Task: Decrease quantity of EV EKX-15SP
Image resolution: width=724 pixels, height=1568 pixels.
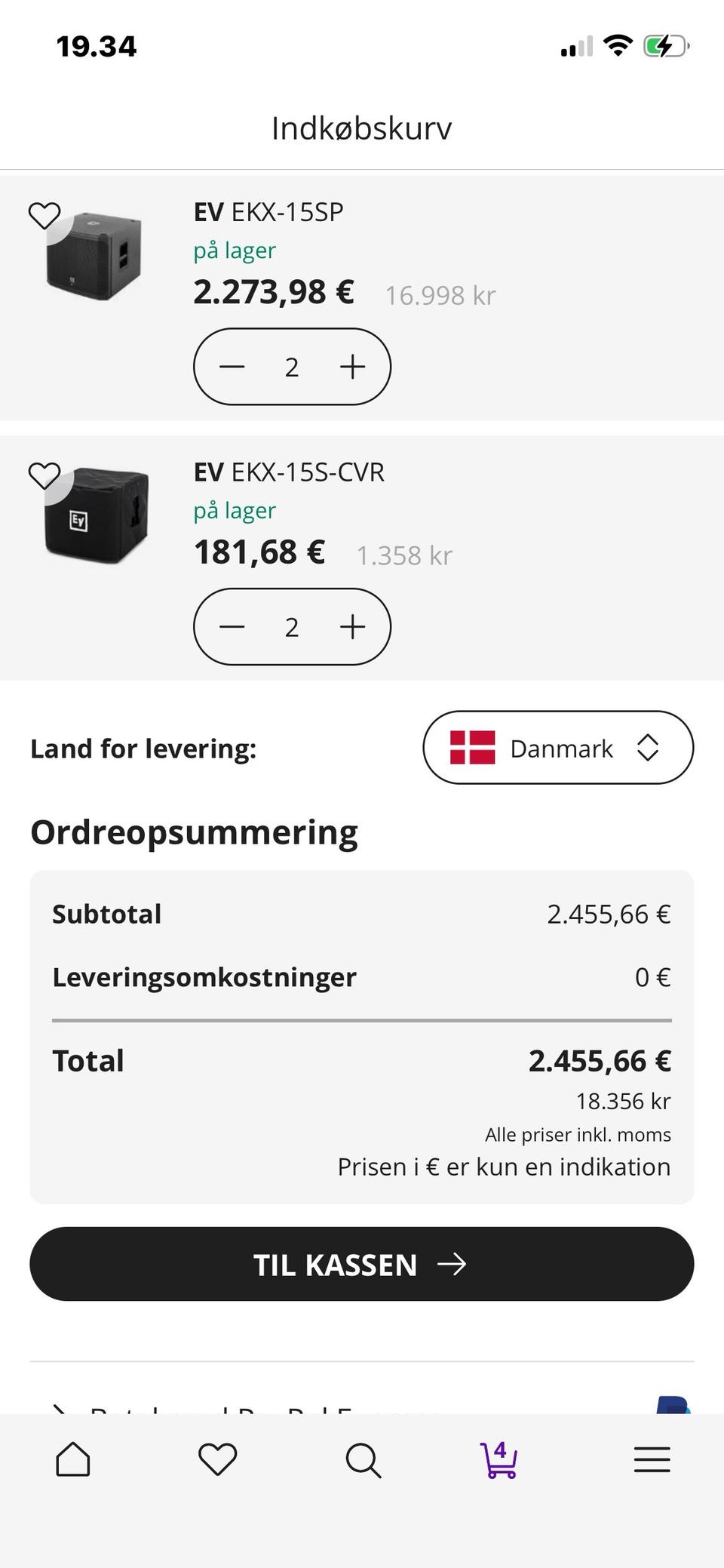Action: [232, 367]
